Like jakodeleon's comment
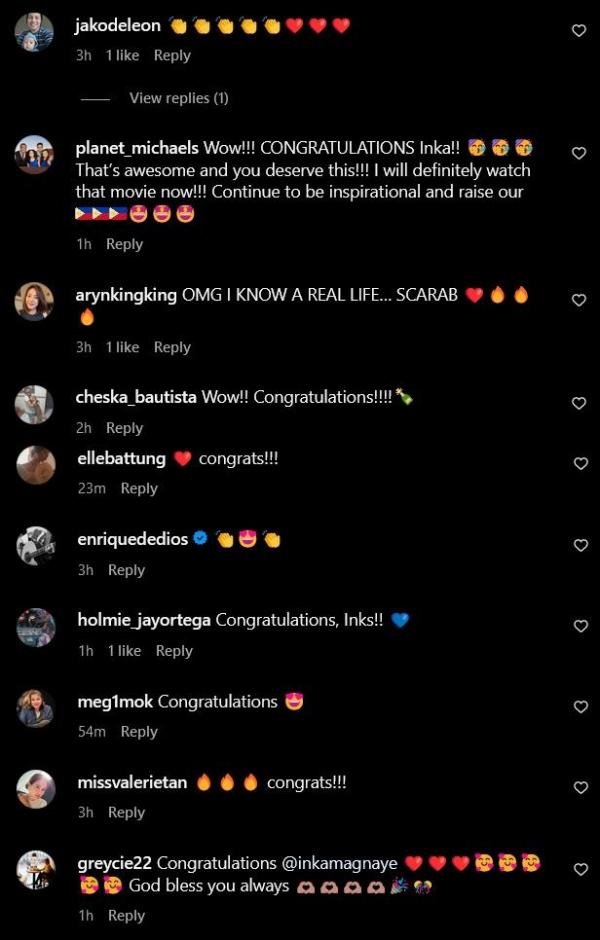Viewport: 600px width, 940px height. (x=578, y=31)
